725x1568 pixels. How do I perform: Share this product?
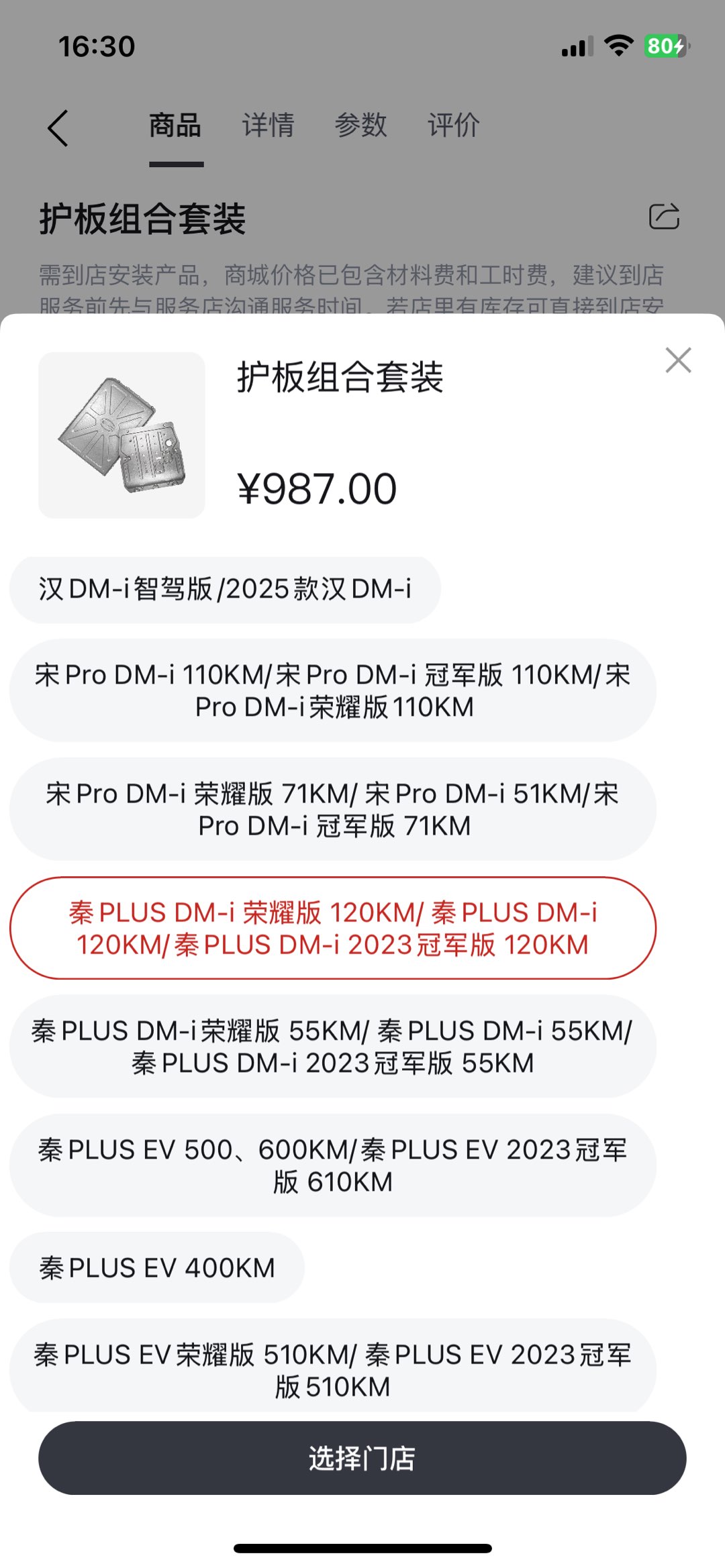pos(664,217)
